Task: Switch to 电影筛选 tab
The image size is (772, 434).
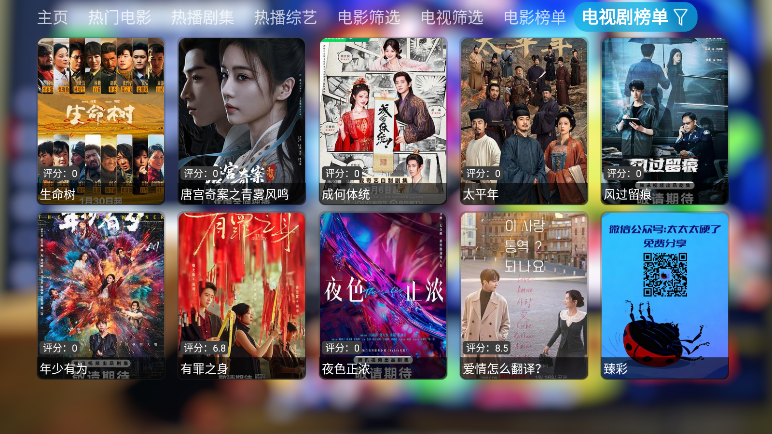Action: pos(368,17)
